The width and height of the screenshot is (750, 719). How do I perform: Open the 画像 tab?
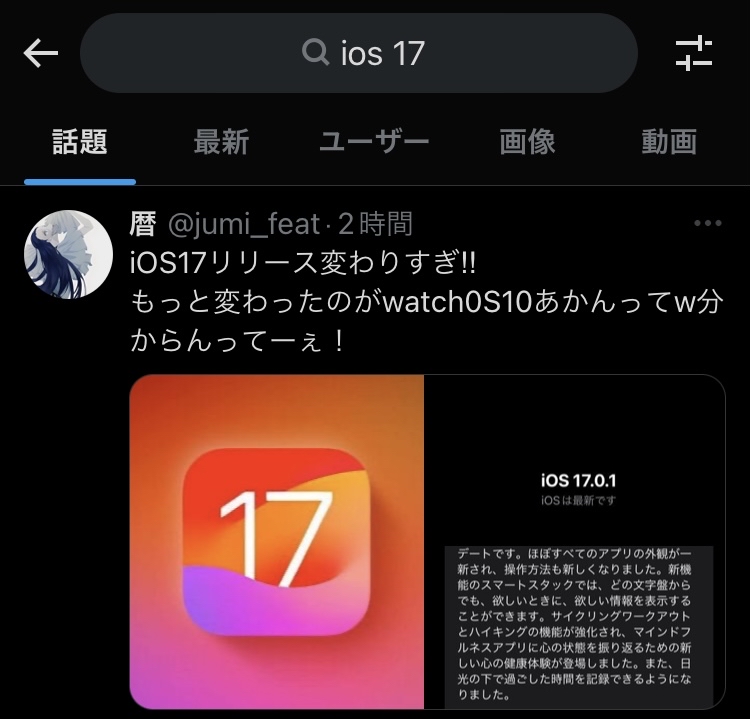pyautogui.click(x=527, y=141)
